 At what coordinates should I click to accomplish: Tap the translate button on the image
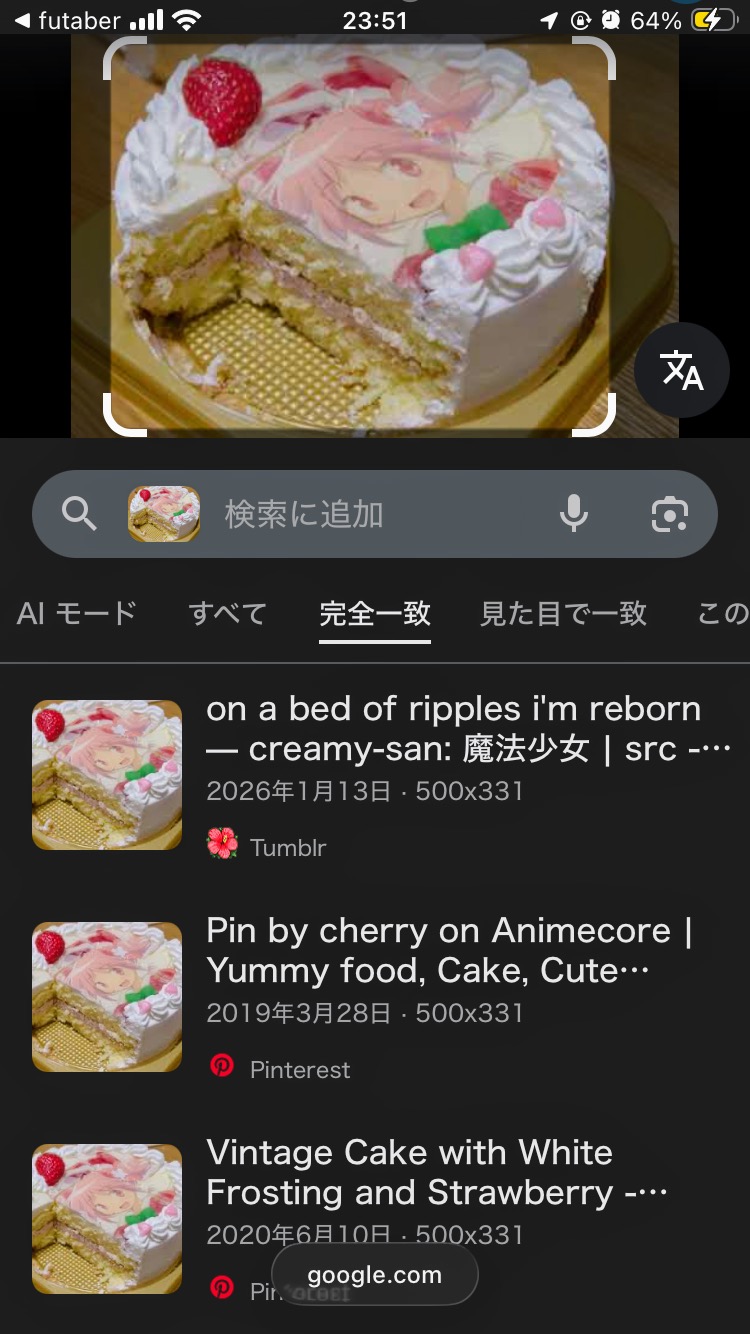682,370
